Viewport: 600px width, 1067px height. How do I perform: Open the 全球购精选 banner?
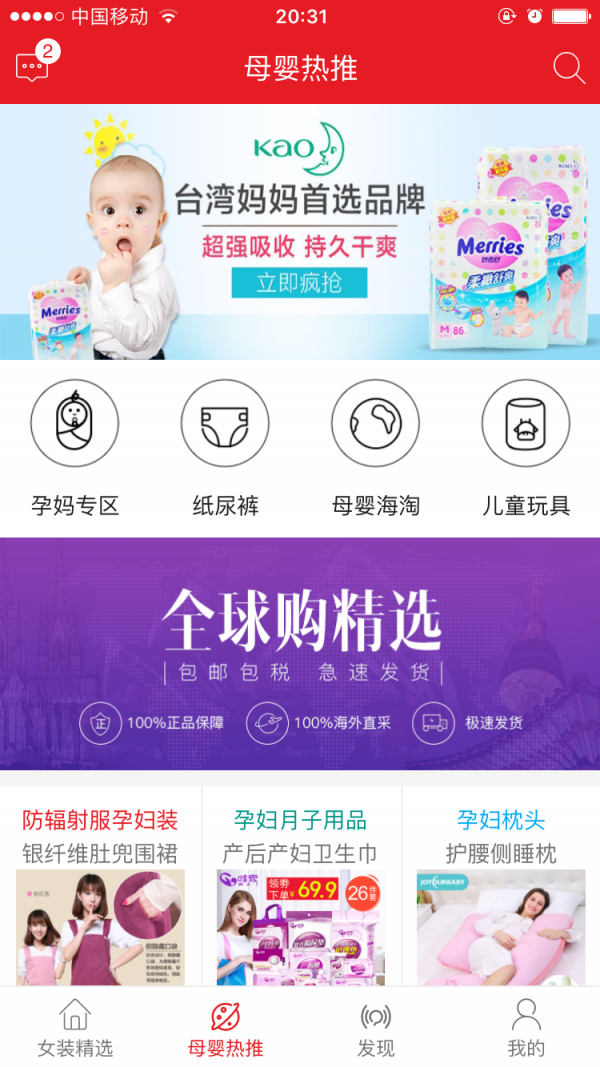coord(300,654)
